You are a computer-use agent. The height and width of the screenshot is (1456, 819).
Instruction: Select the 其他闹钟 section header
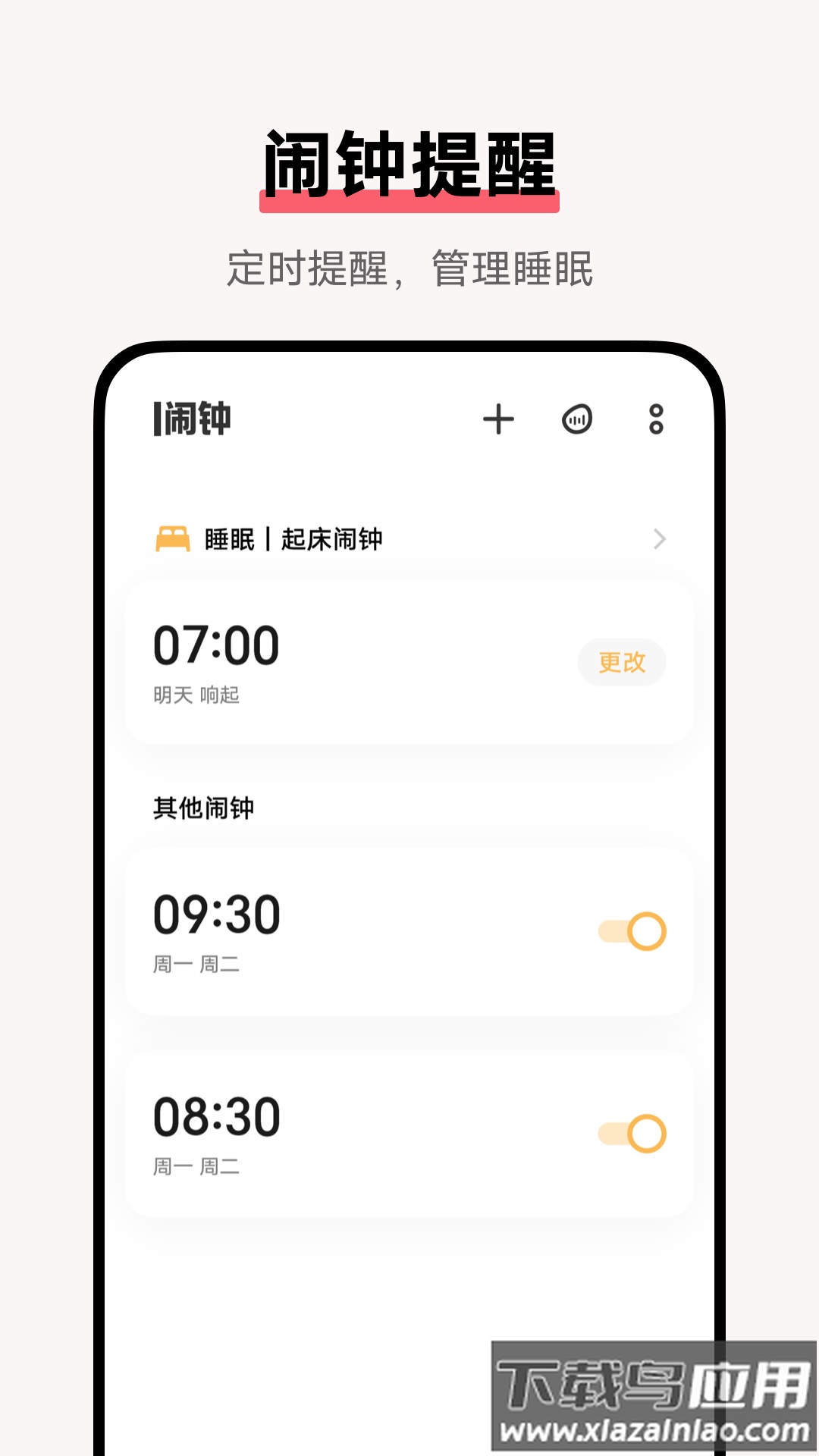203,808
